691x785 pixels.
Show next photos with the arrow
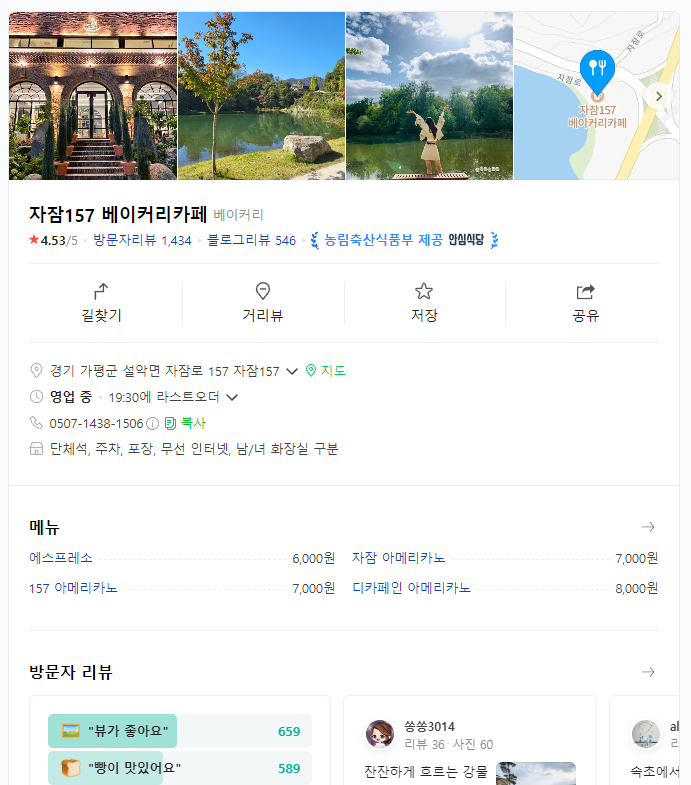657,96
